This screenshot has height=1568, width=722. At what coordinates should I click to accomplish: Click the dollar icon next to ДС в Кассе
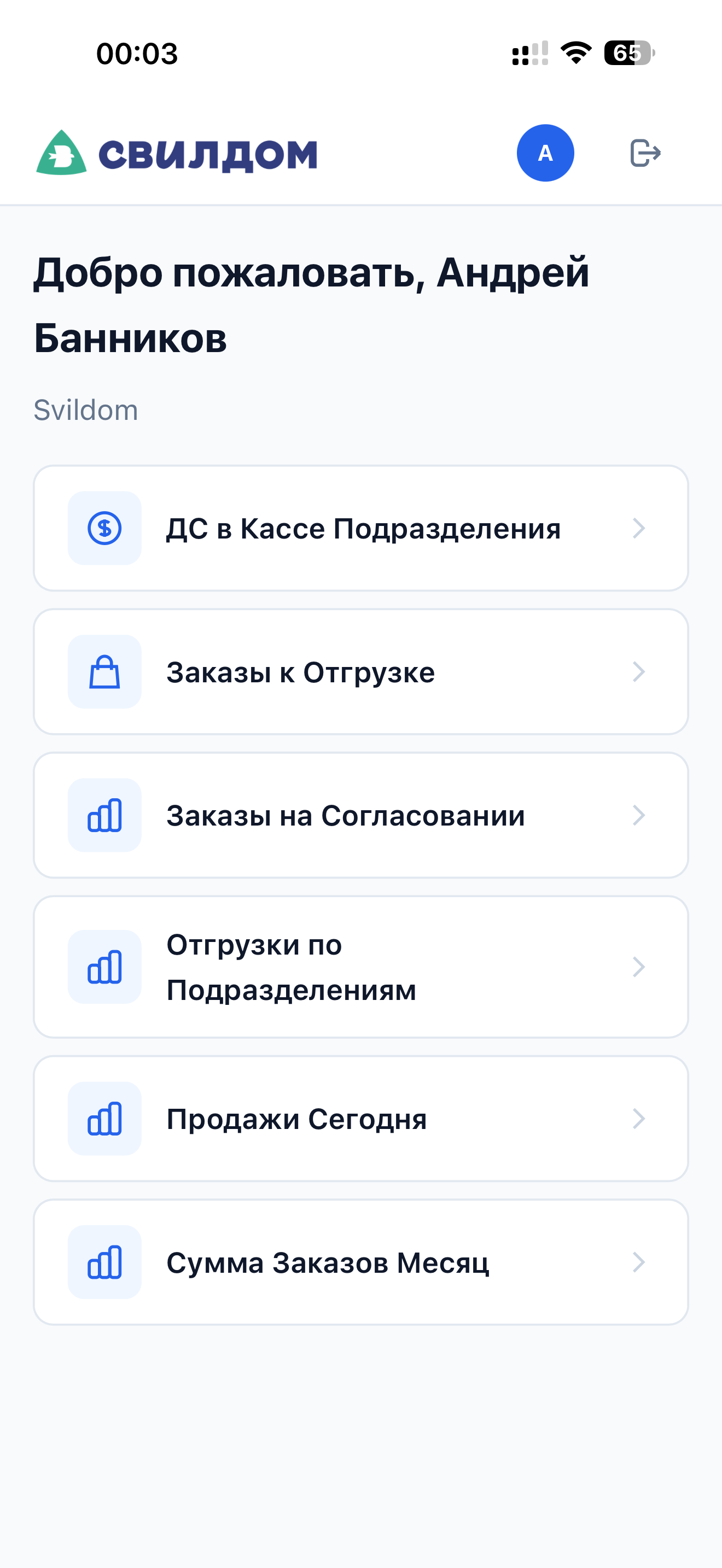(104, 528)
